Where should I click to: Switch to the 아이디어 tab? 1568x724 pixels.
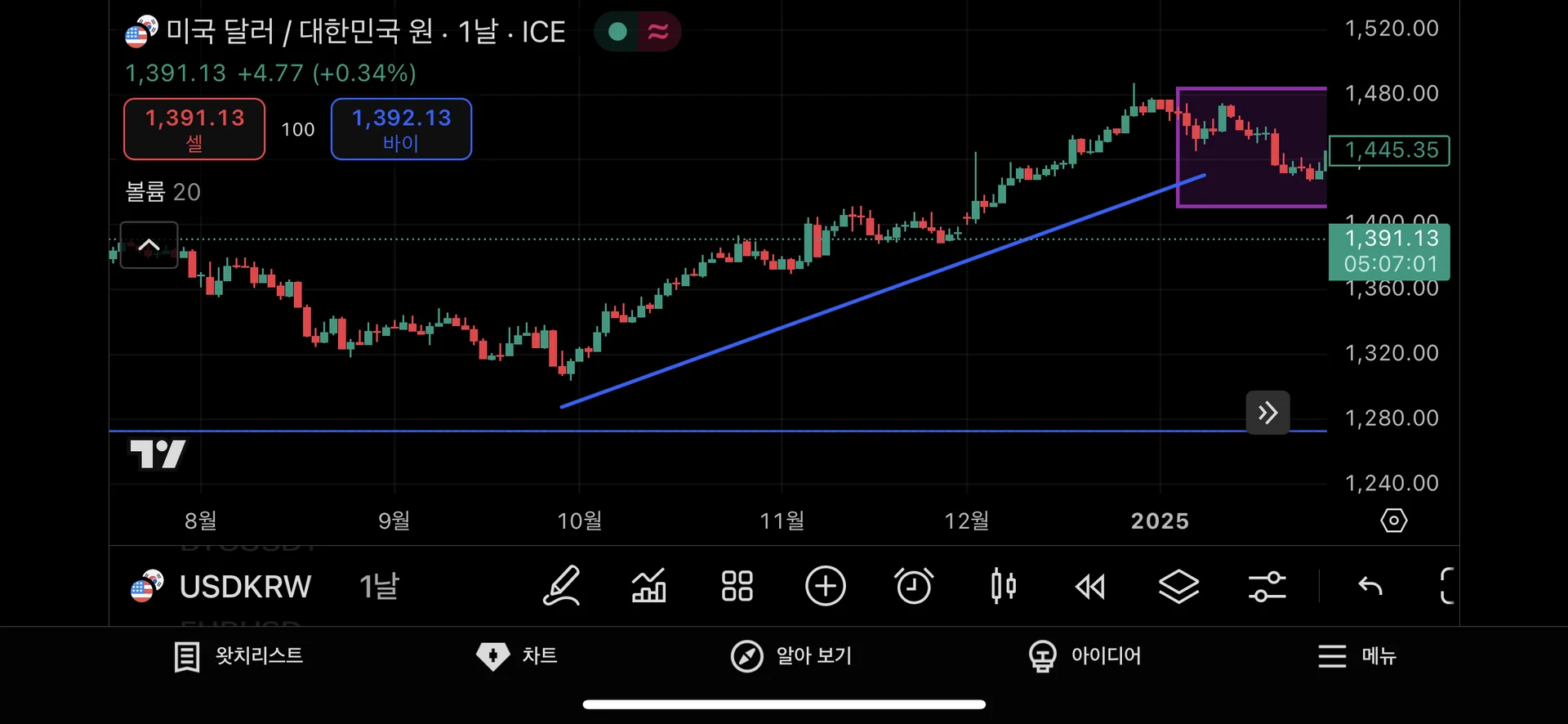coord(1085,656)
